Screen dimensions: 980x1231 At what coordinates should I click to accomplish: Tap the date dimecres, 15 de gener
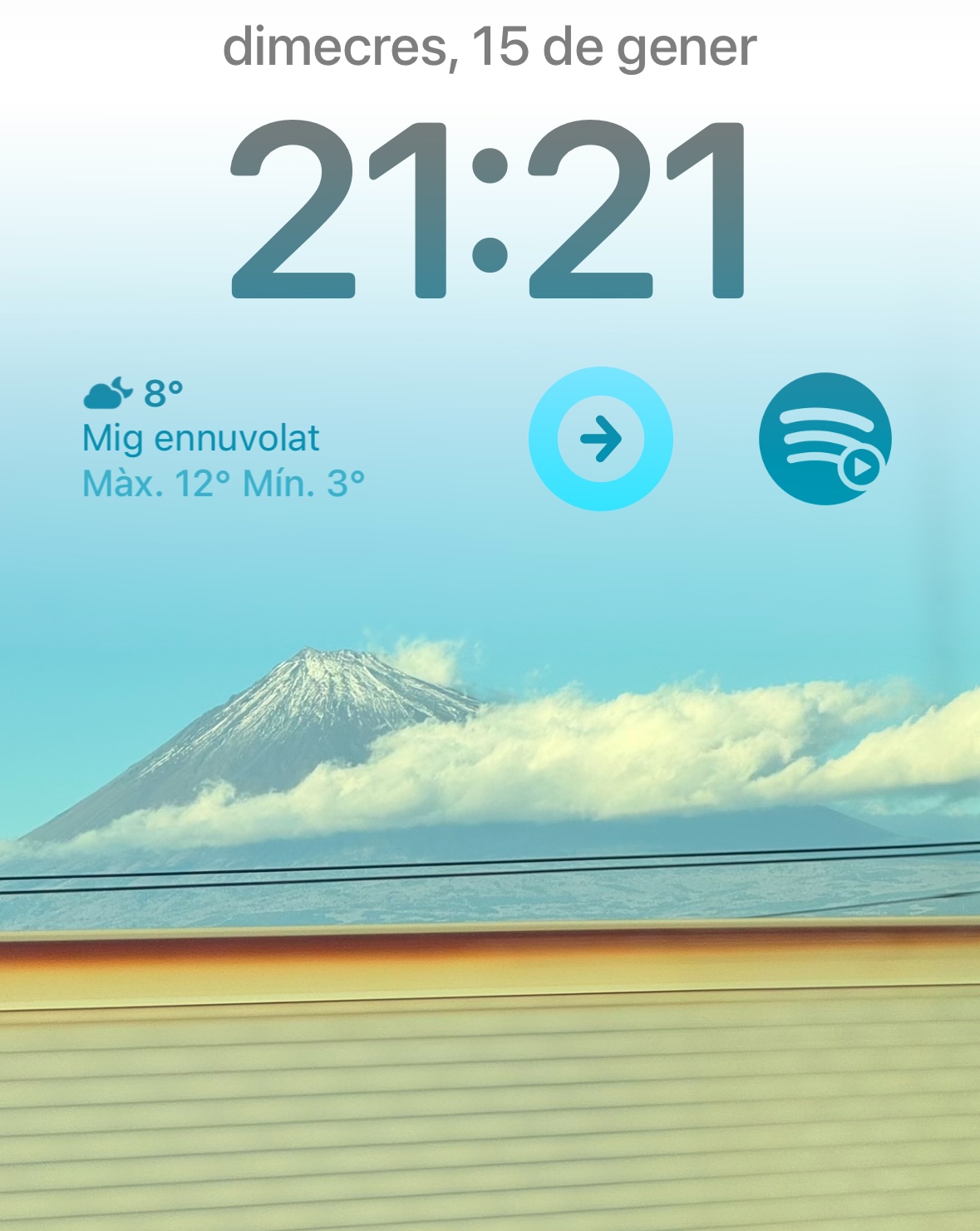point(490,47)
